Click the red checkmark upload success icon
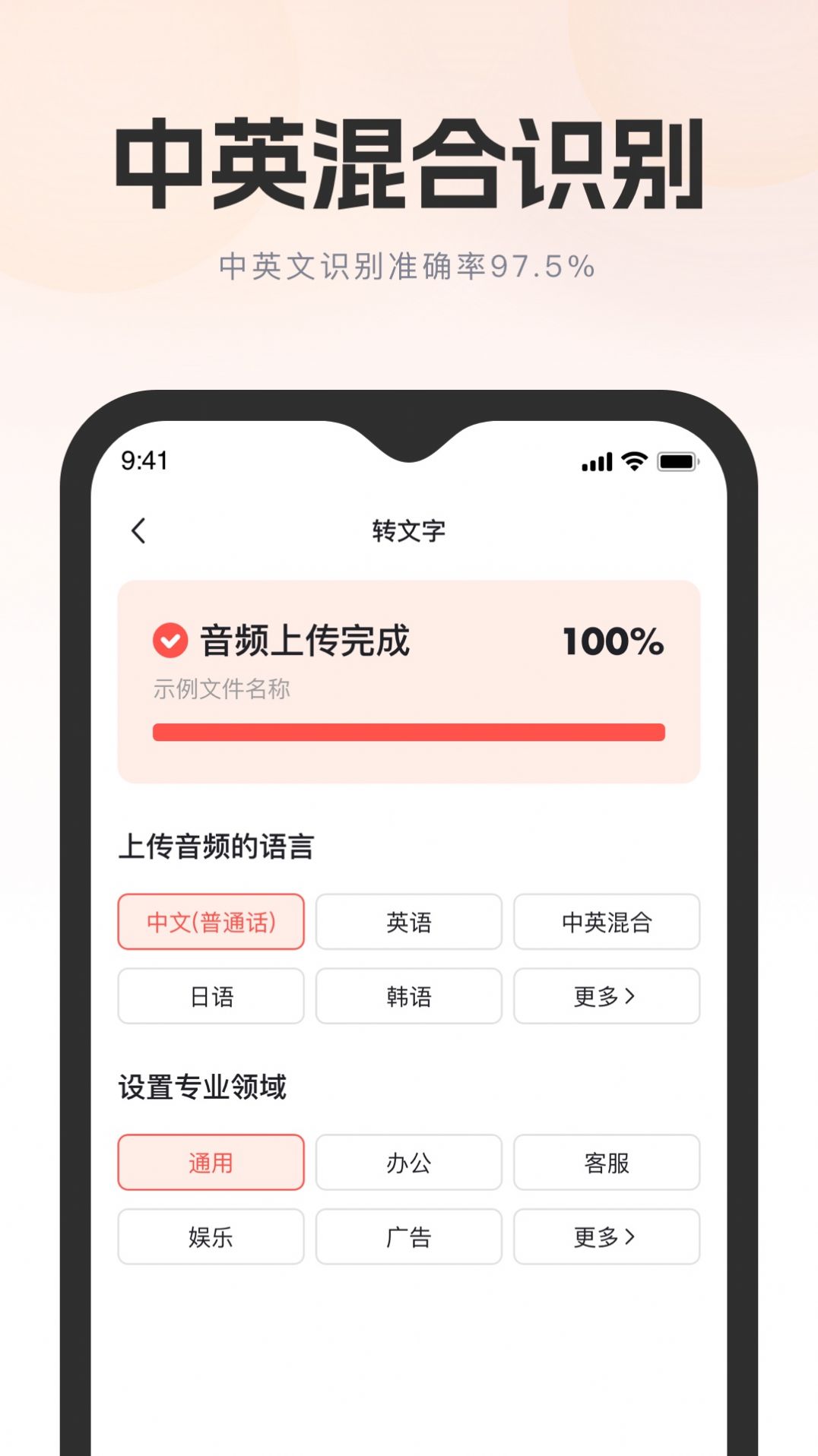This screenshot has width=818, height=1456. [169, 641]
